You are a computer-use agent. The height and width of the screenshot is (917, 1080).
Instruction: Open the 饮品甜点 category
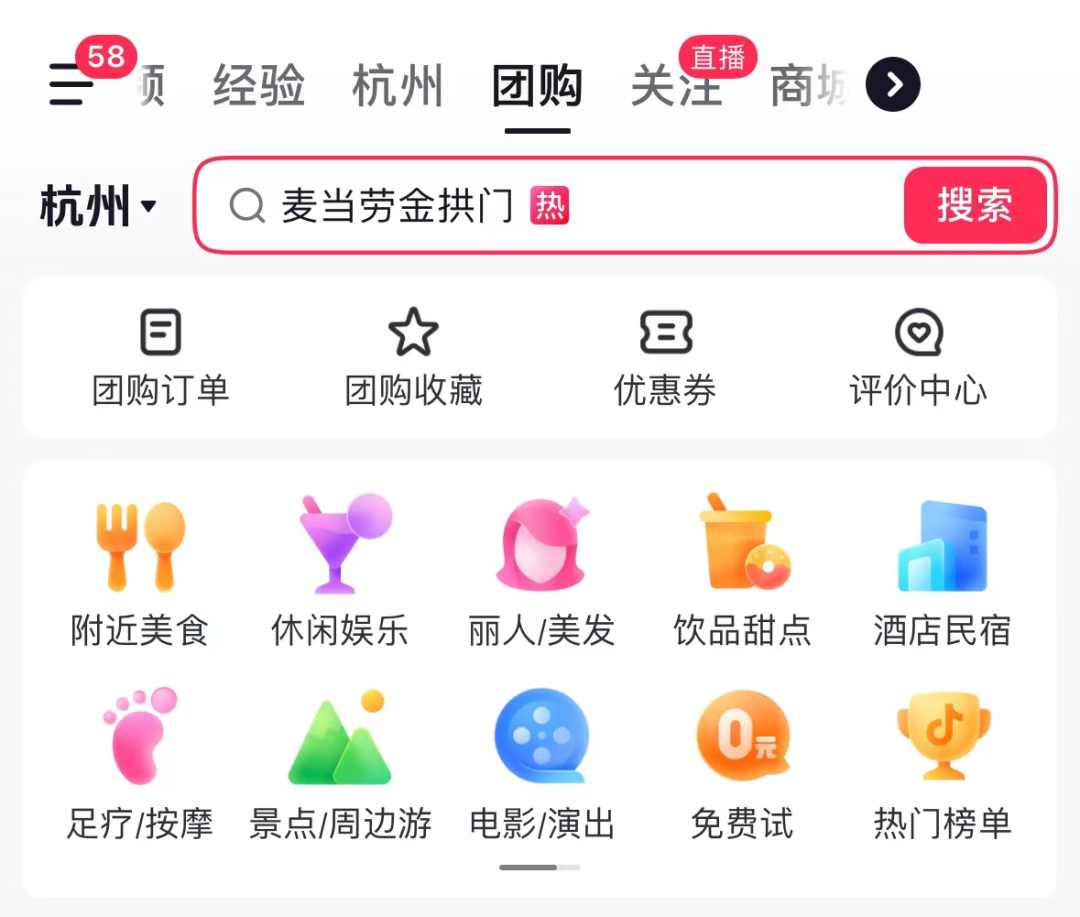(742, 570)
